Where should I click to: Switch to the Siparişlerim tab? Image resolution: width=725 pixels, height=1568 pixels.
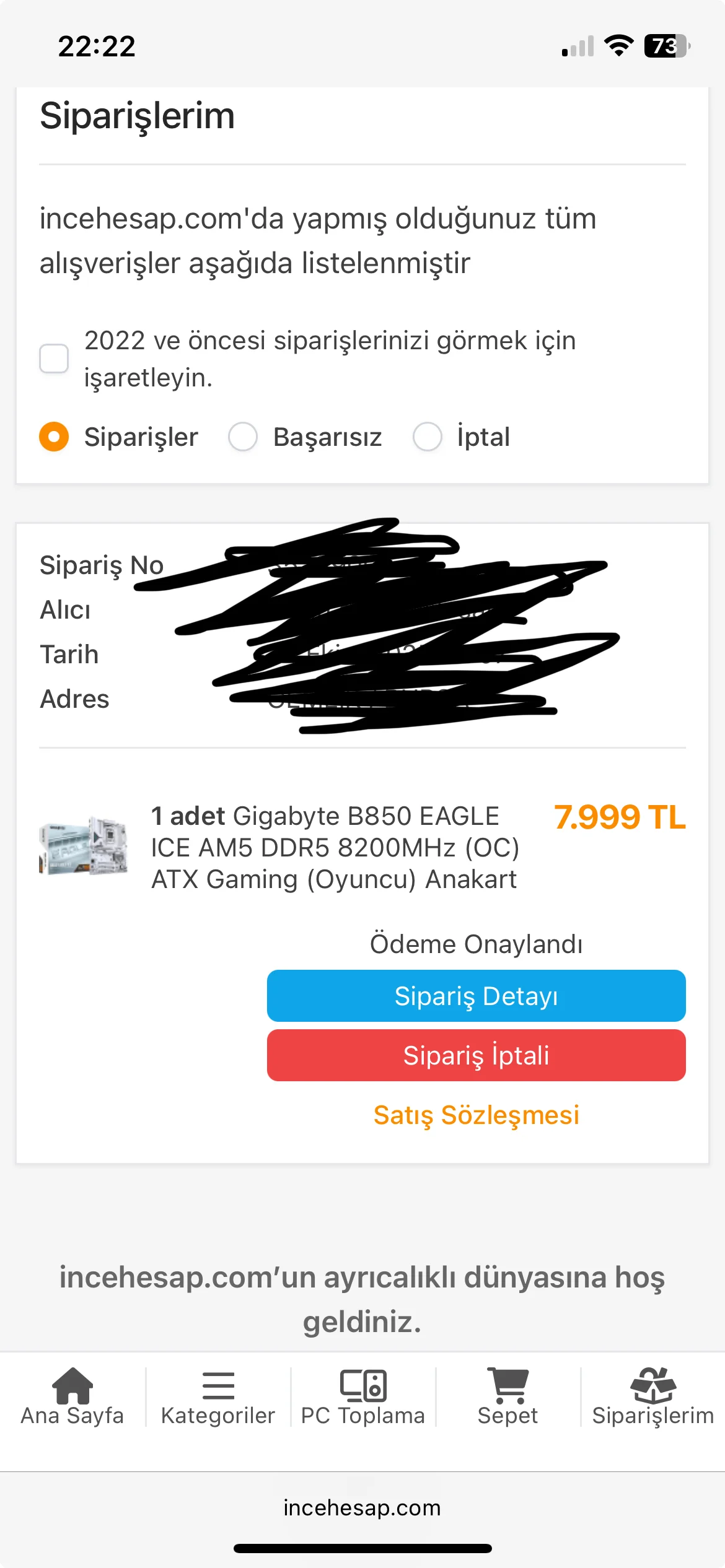(653, 1397)
